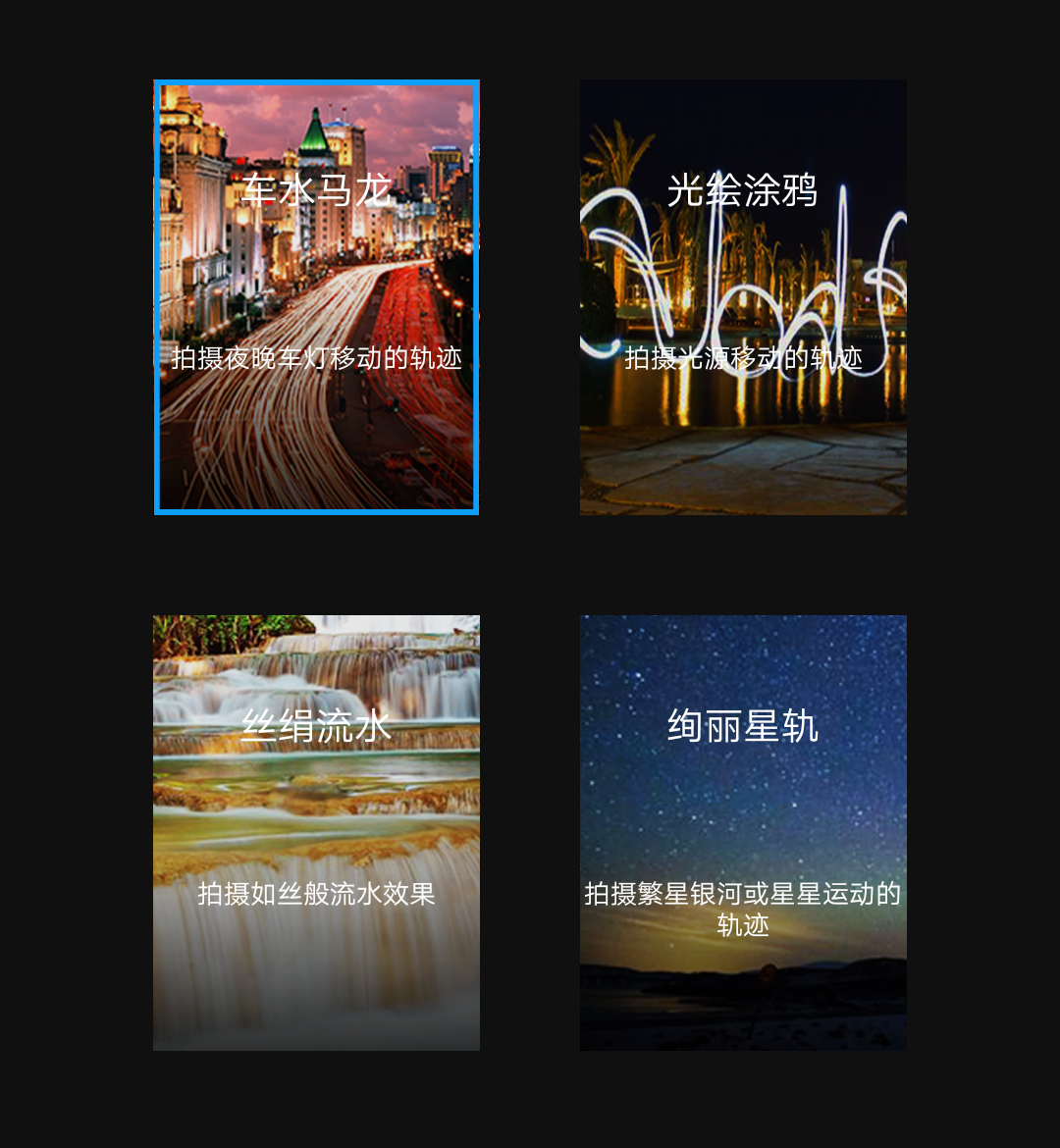Tap the 拍摄如丝般流水效果 description
Image resolution: width=1060 pixels, height=1148 pixels.
[316, 894]
